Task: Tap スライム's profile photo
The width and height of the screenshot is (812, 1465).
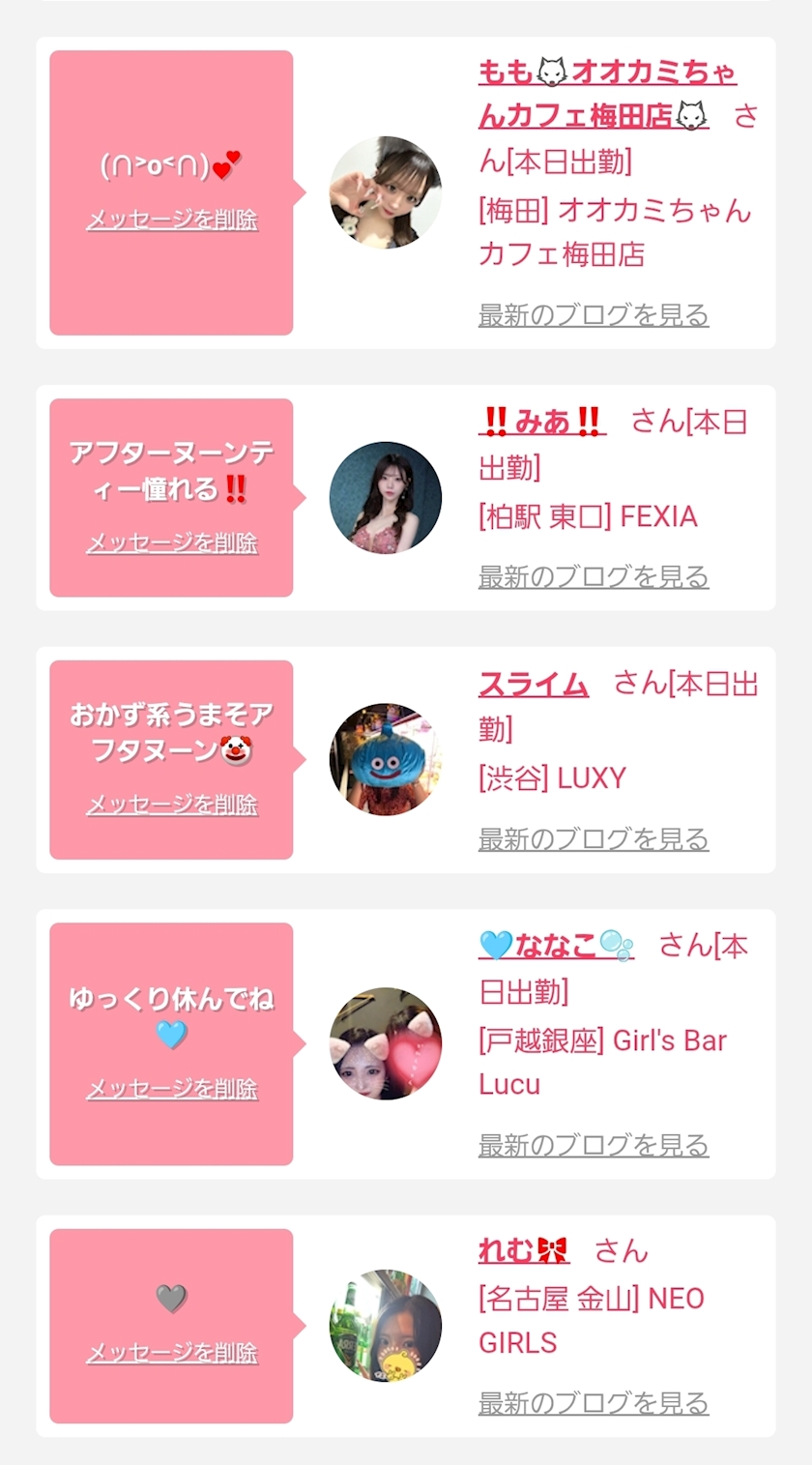Action: click(x=386, y=759)
